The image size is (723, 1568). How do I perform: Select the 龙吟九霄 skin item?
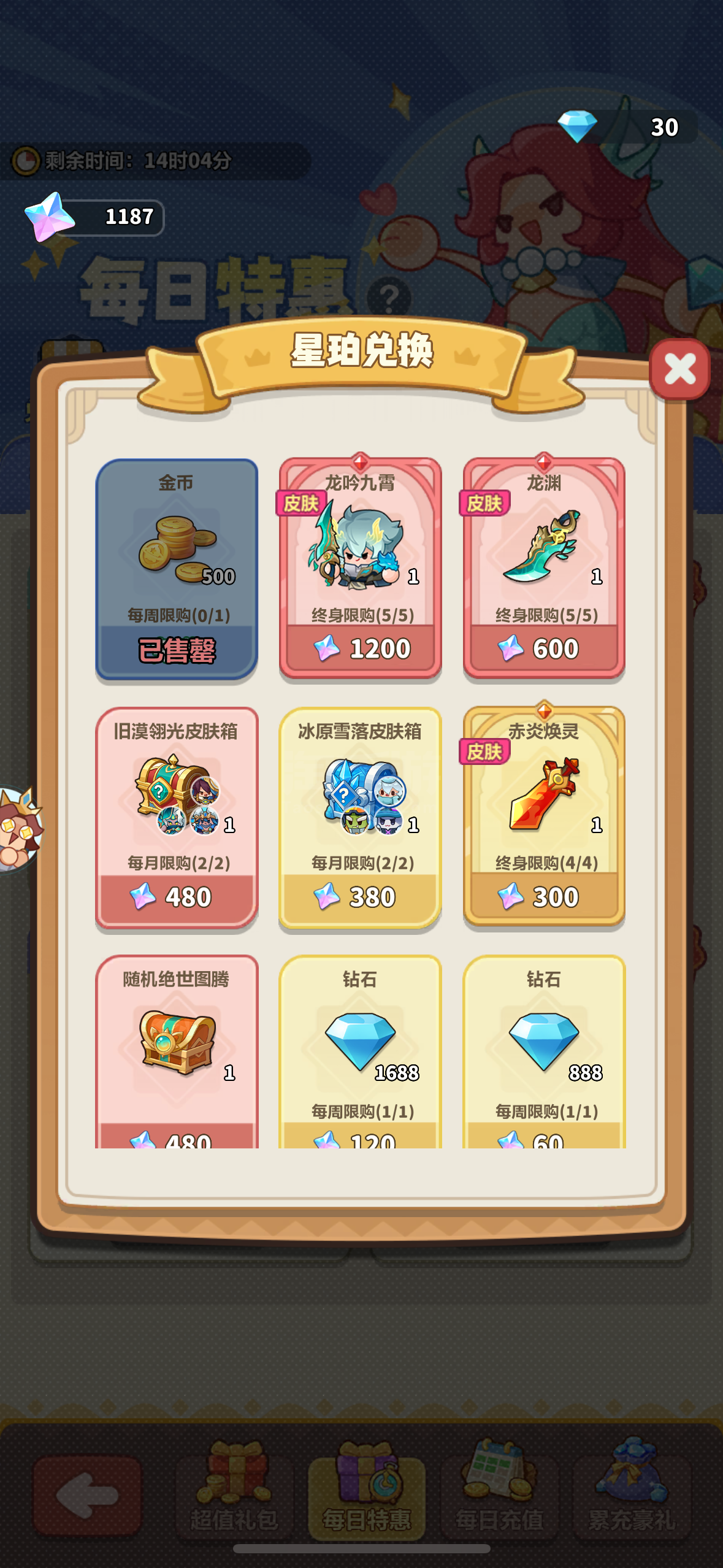coord(360,568)
